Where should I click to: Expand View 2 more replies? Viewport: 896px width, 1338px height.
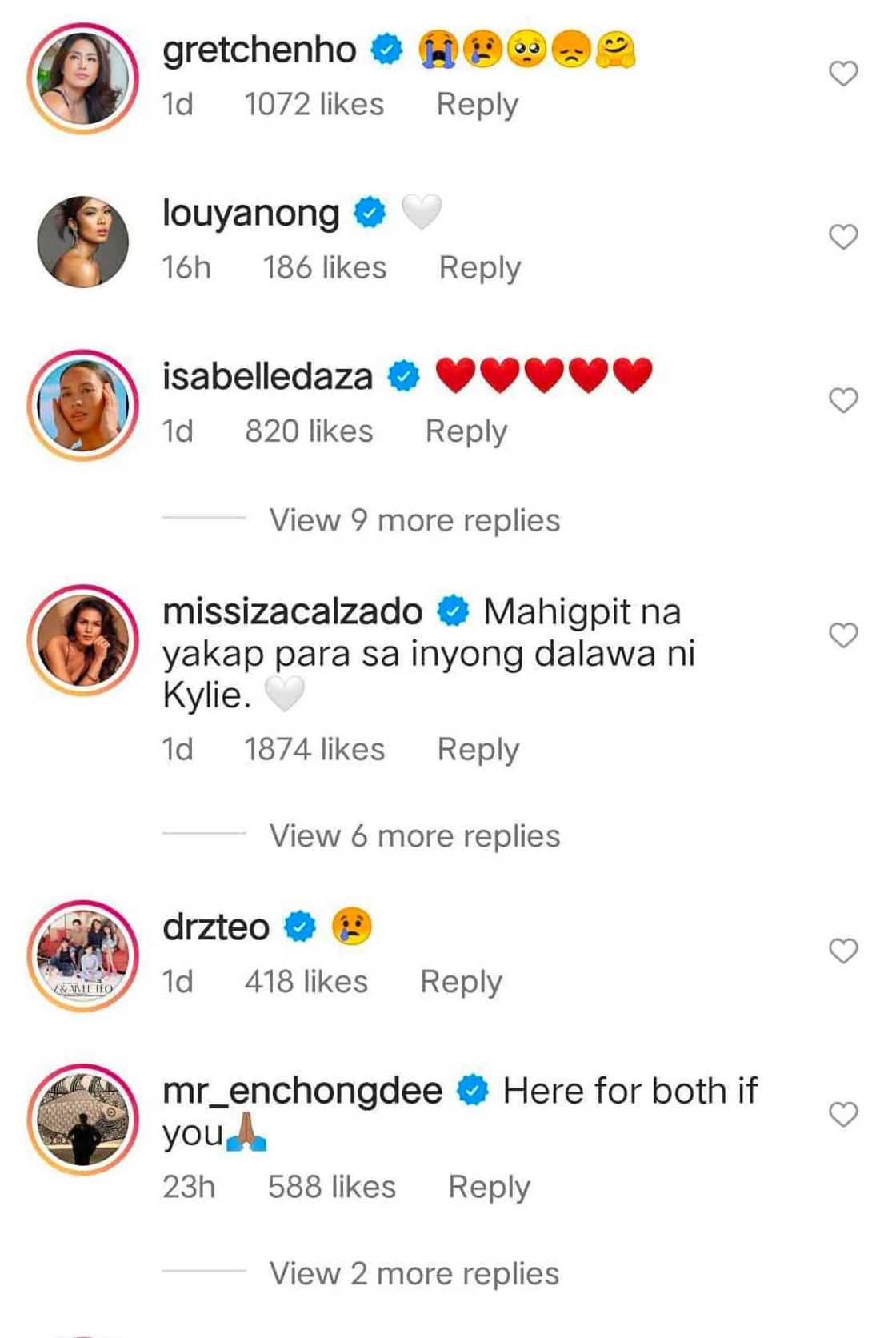tap(414, 1274)
